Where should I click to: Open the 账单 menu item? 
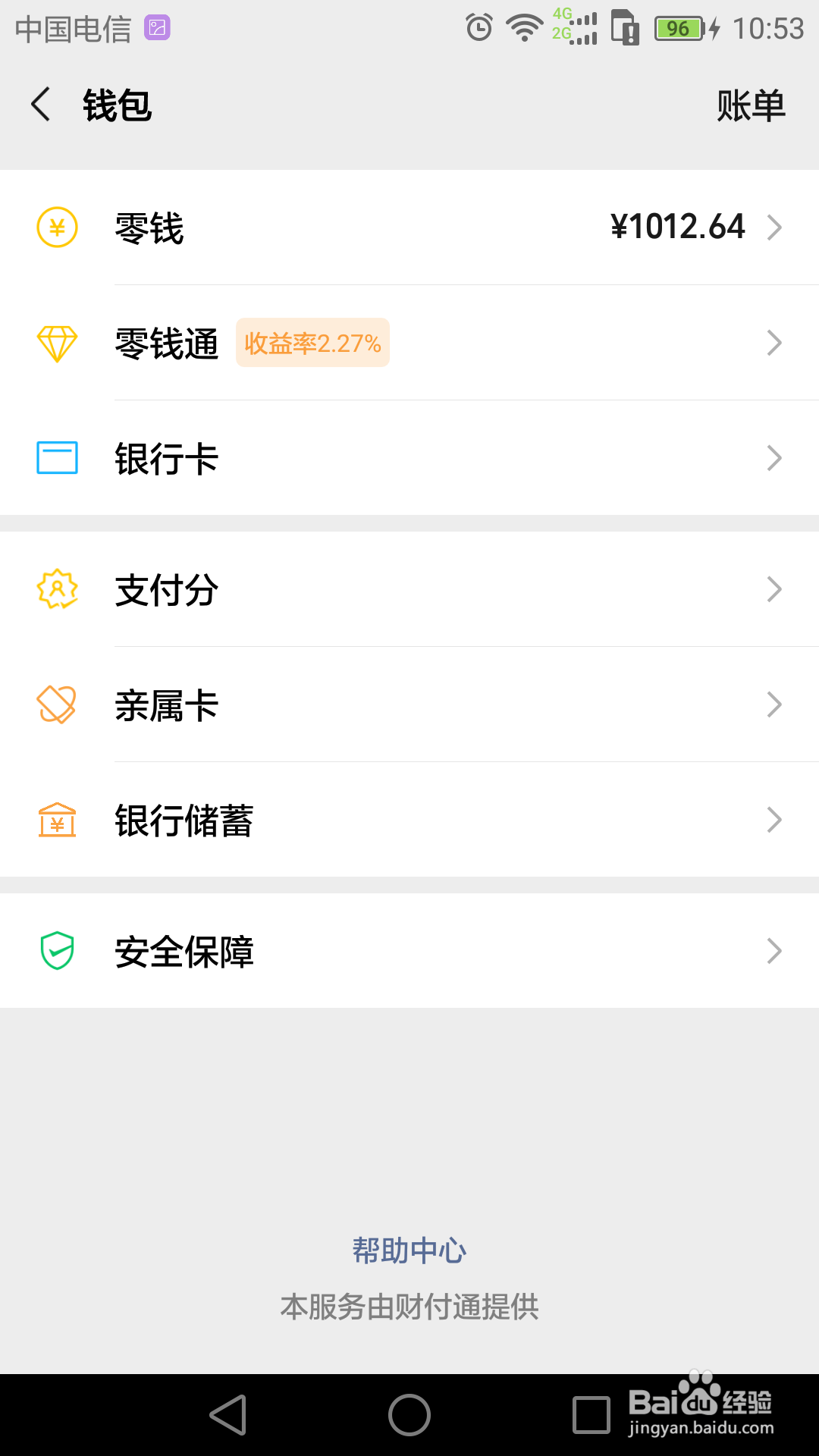tap(750, 105)
